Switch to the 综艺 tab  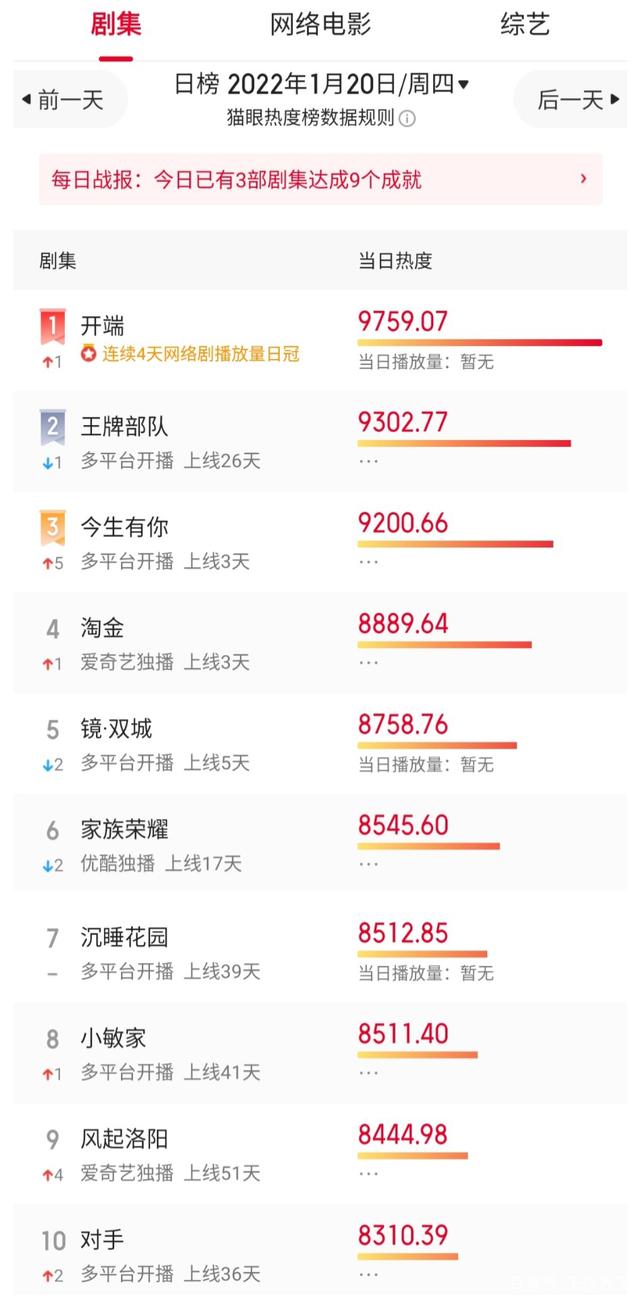(526, 25)
